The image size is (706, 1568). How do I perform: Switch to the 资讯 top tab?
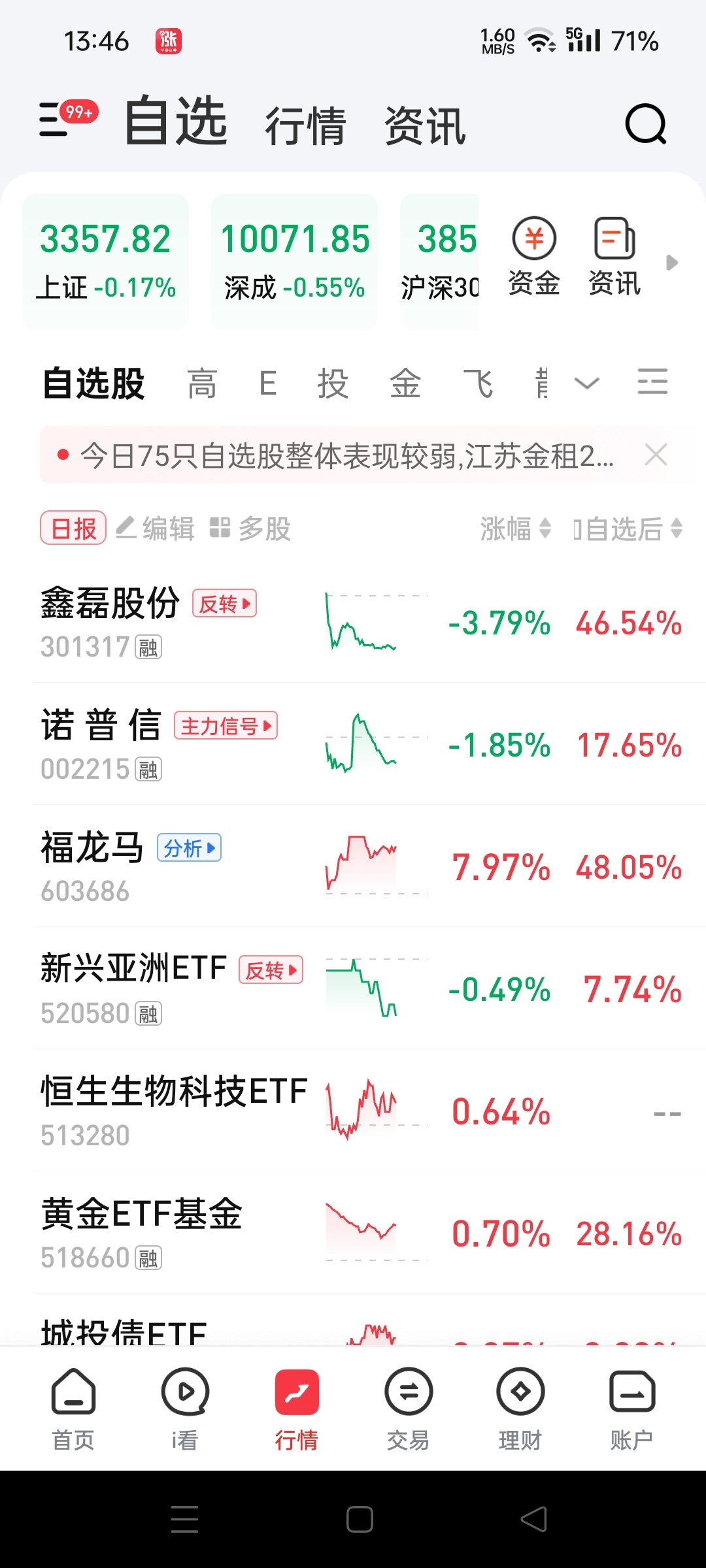coord(425,125)
